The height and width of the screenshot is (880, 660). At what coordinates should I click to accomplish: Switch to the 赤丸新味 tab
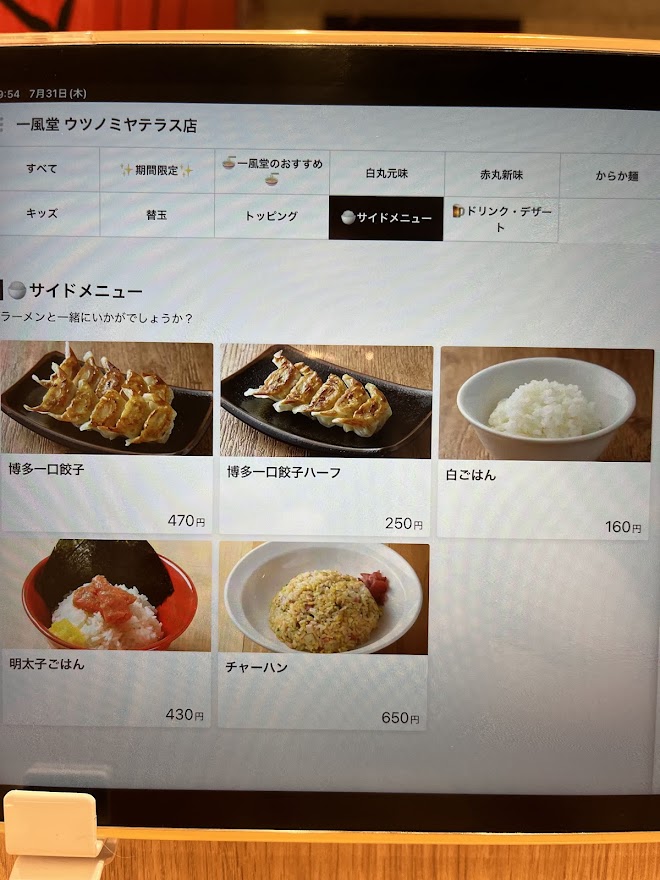tap(501, 174)
